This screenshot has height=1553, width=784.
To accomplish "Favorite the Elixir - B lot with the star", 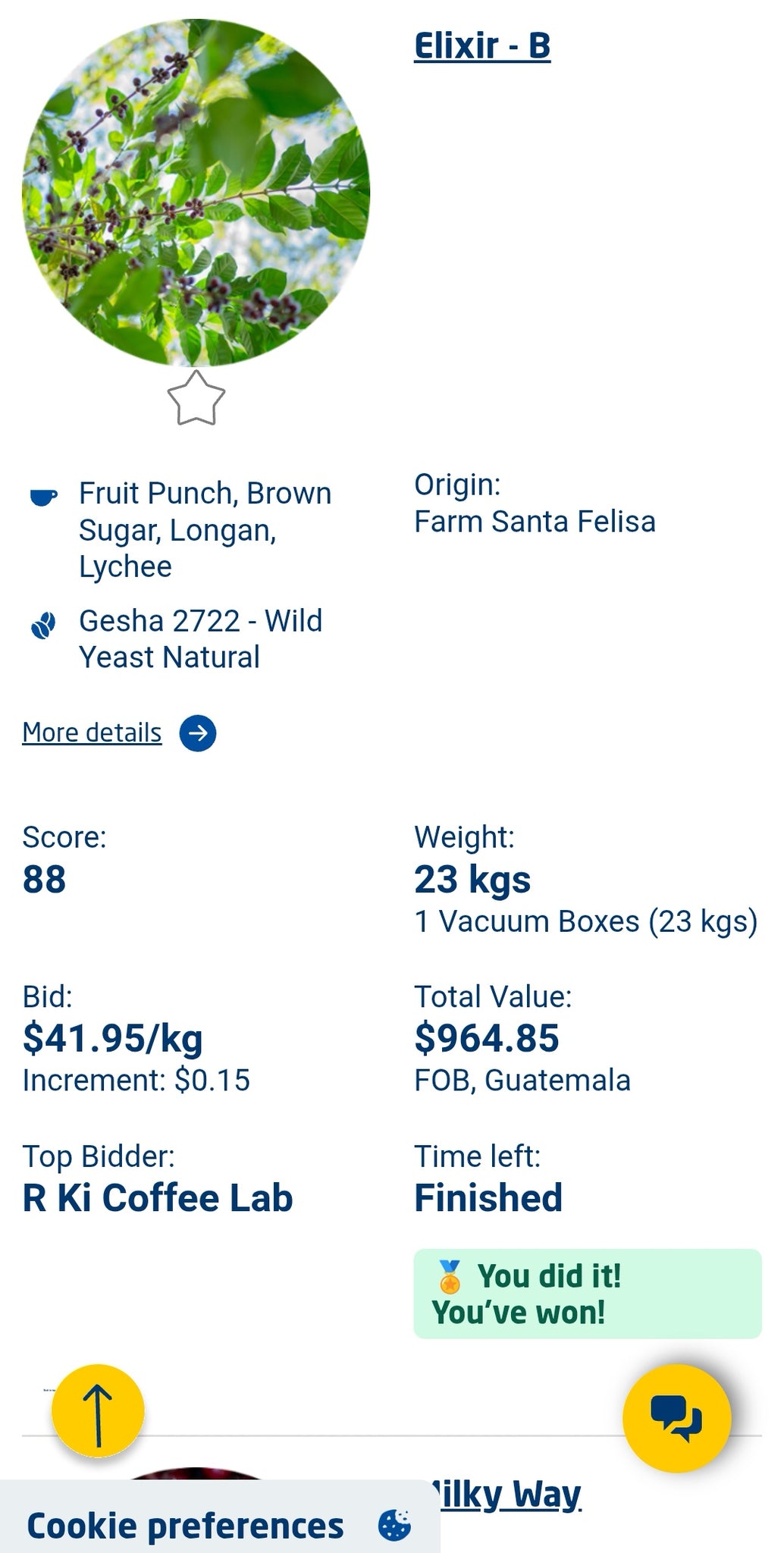I will tap(196, 399).
